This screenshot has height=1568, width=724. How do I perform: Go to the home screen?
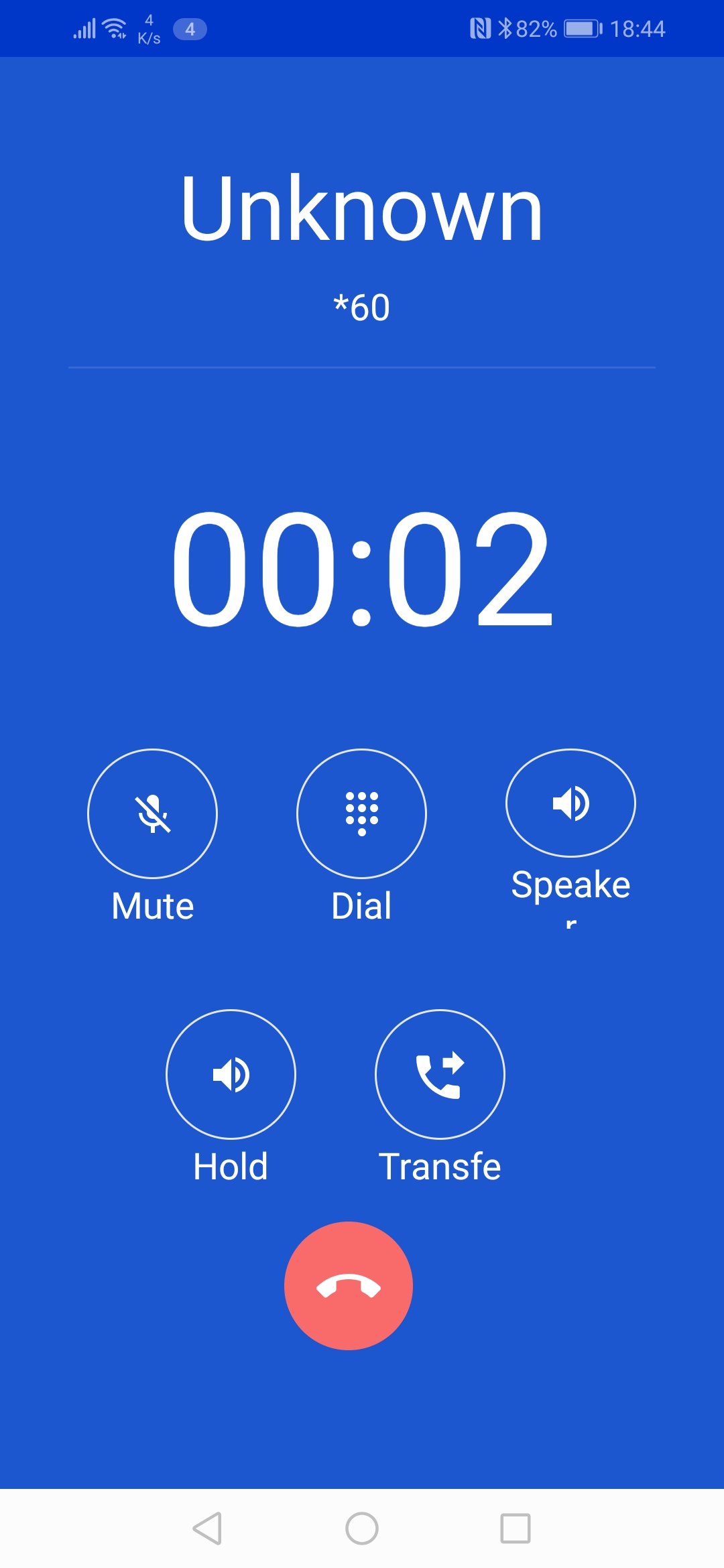[x=362, y=1528]
